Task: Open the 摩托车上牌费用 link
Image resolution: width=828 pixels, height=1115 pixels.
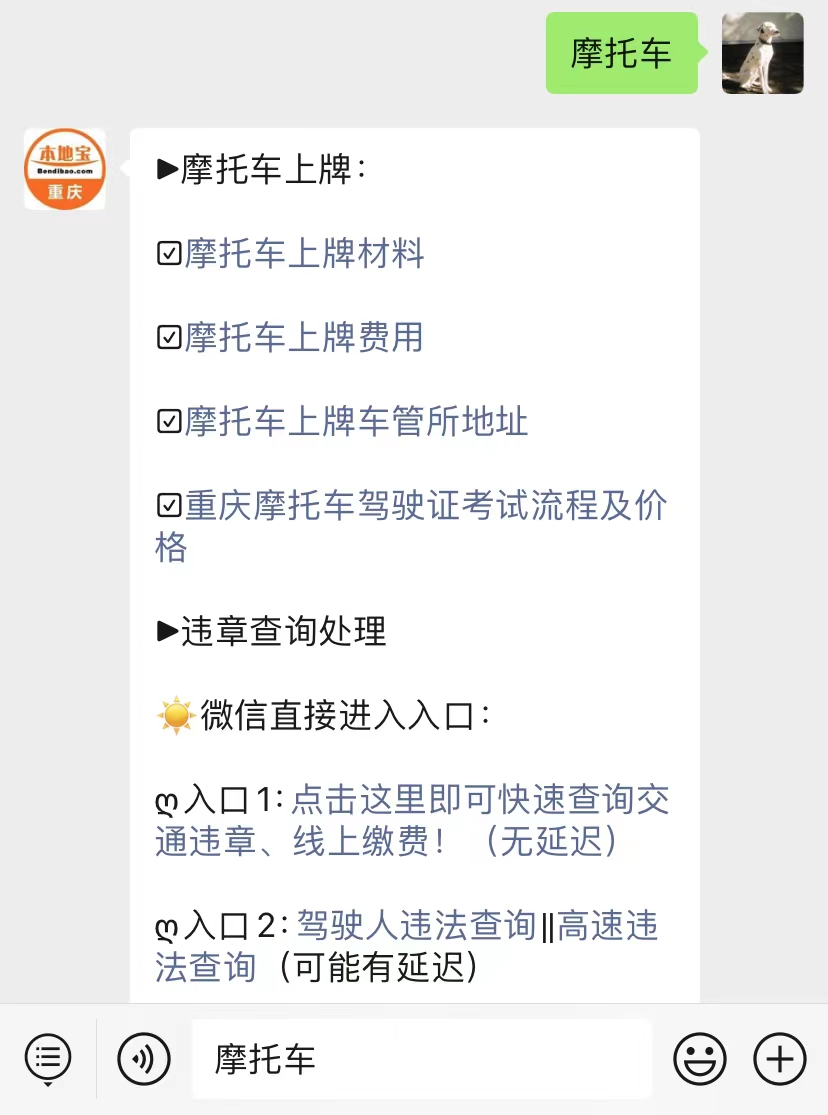Action: click(304, 338)
